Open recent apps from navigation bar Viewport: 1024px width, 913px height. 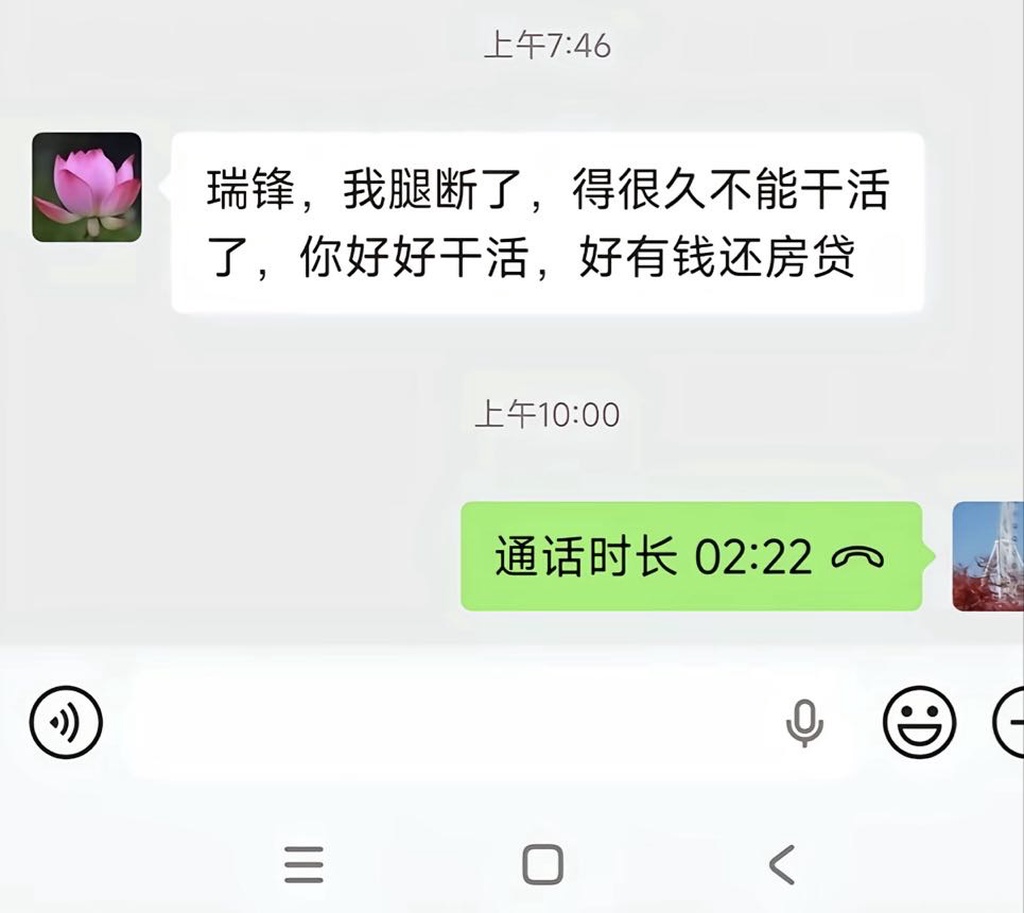[x=304, y=864]
